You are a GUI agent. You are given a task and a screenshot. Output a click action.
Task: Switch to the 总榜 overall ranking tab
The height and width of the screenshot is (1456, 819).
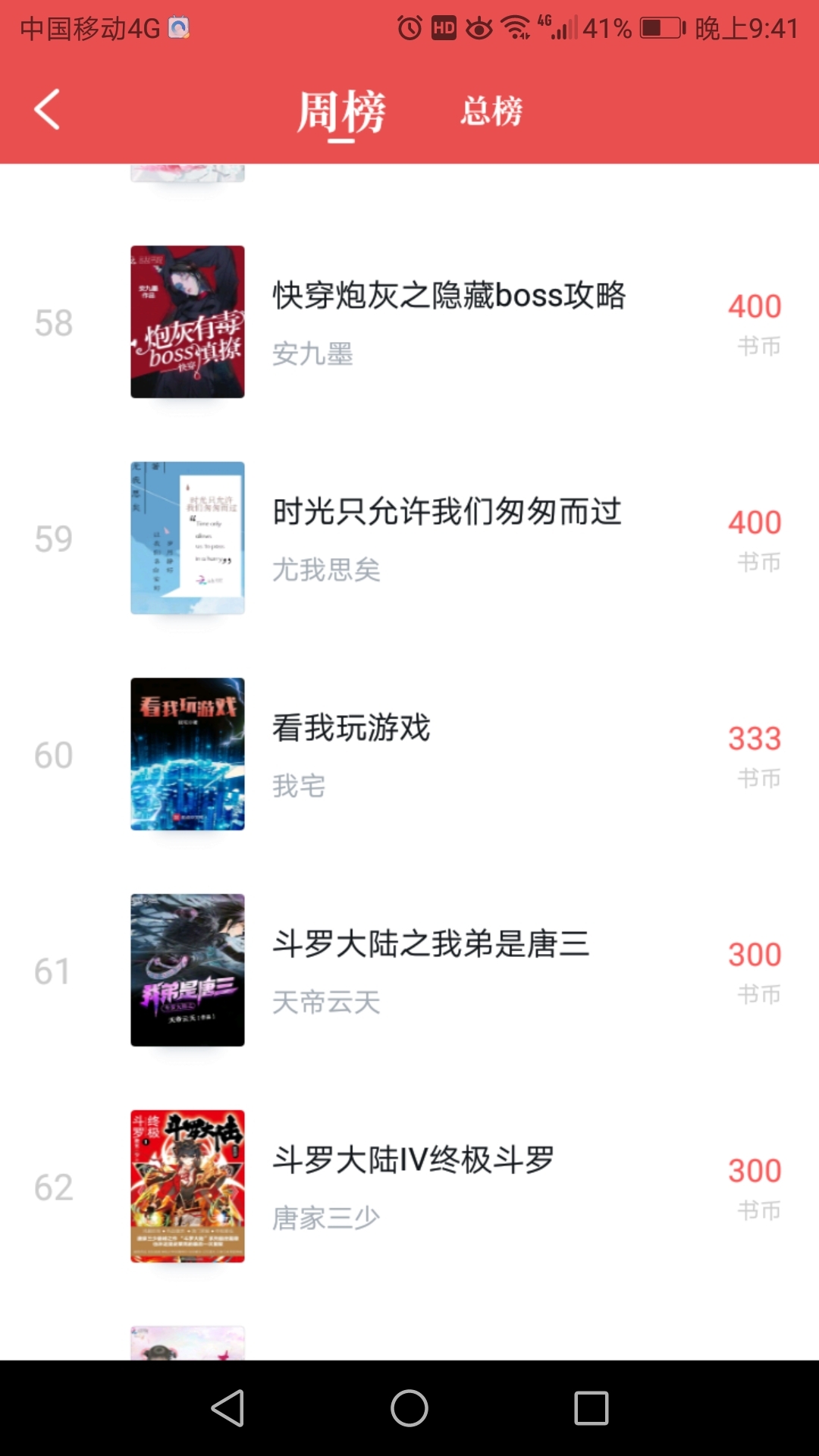click(x=491, y=111)
